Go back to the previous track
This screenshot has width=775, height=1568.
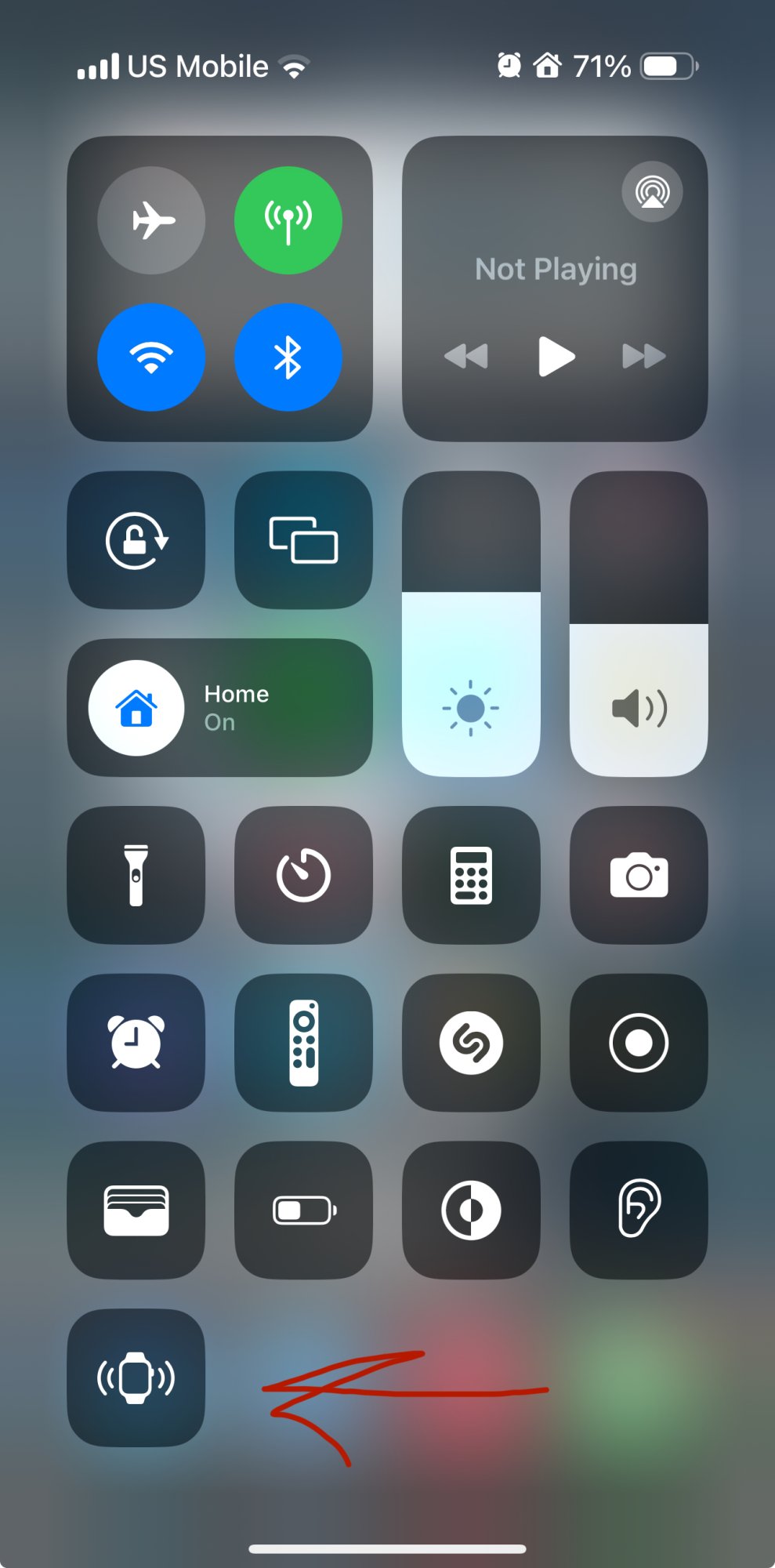466,357
